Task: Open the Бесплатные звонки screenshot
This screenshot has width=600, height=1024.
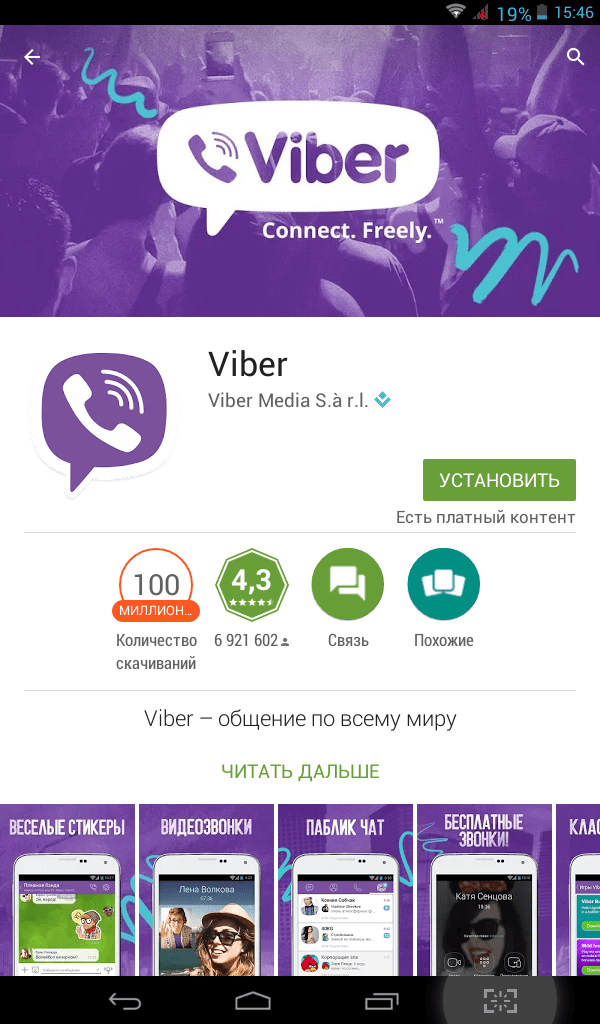Action: 484,890
